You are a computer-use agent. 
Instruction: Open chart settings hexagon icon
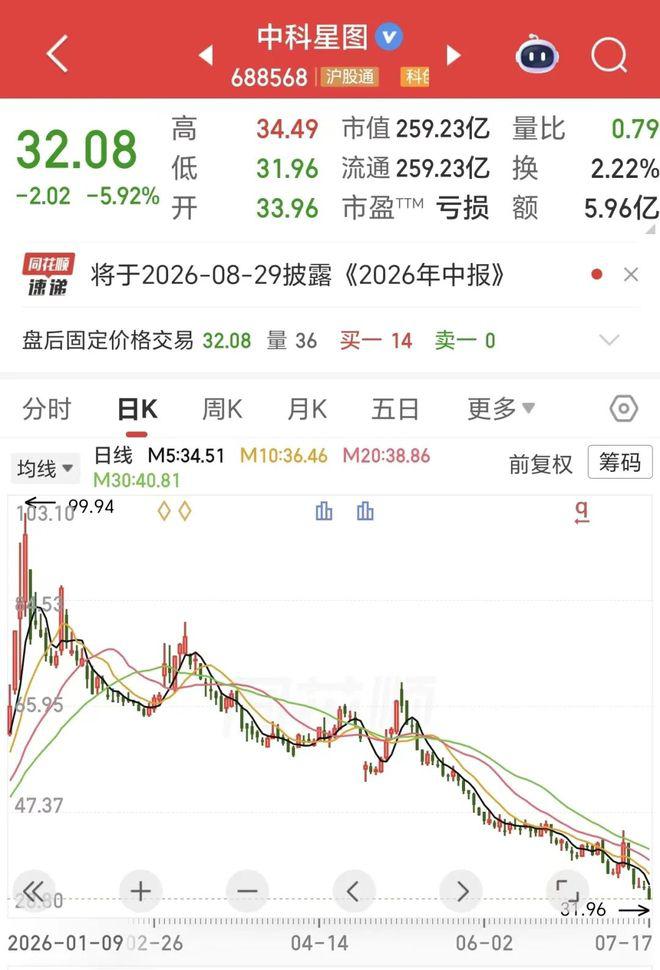coord(624,408)
